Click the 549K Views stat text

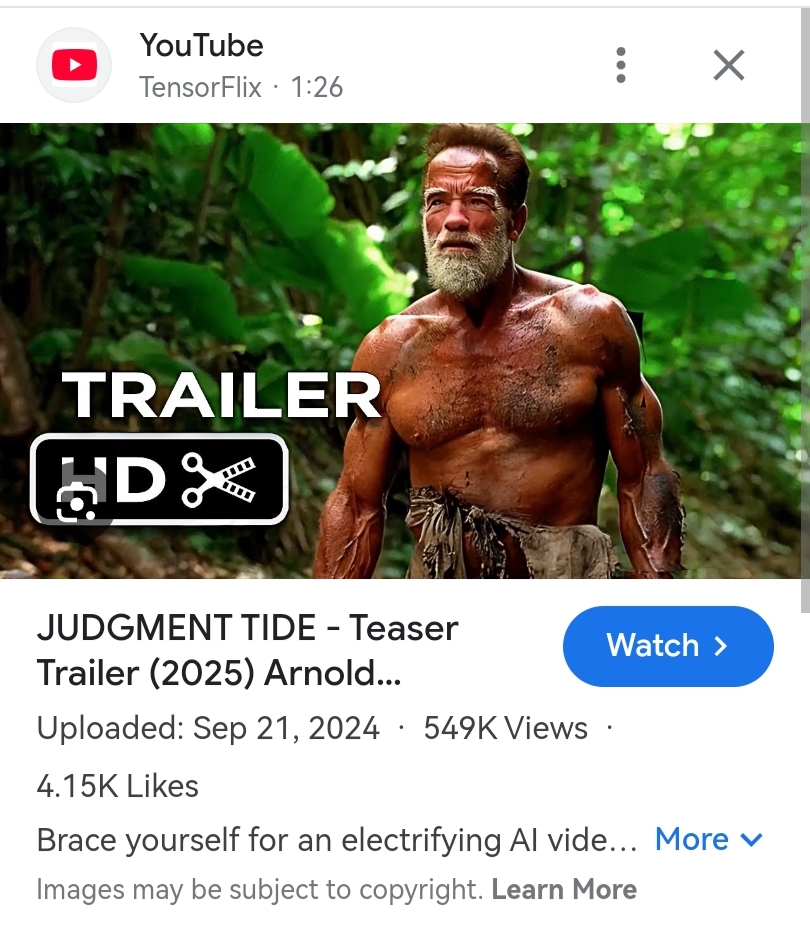[x=505, y=729]
